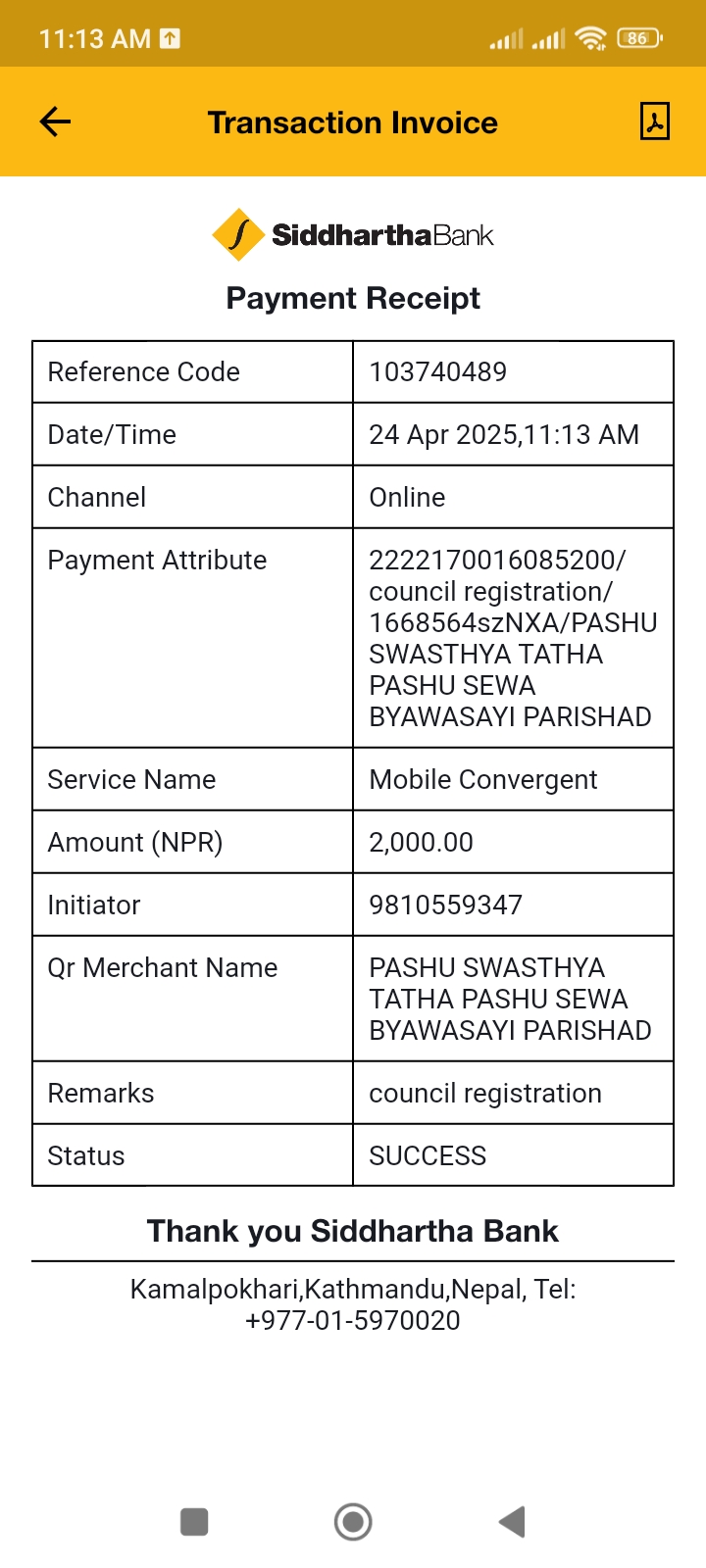Go back using the app bar arrow
This screenshot has height=1568, width=706.
coord(56,122)
